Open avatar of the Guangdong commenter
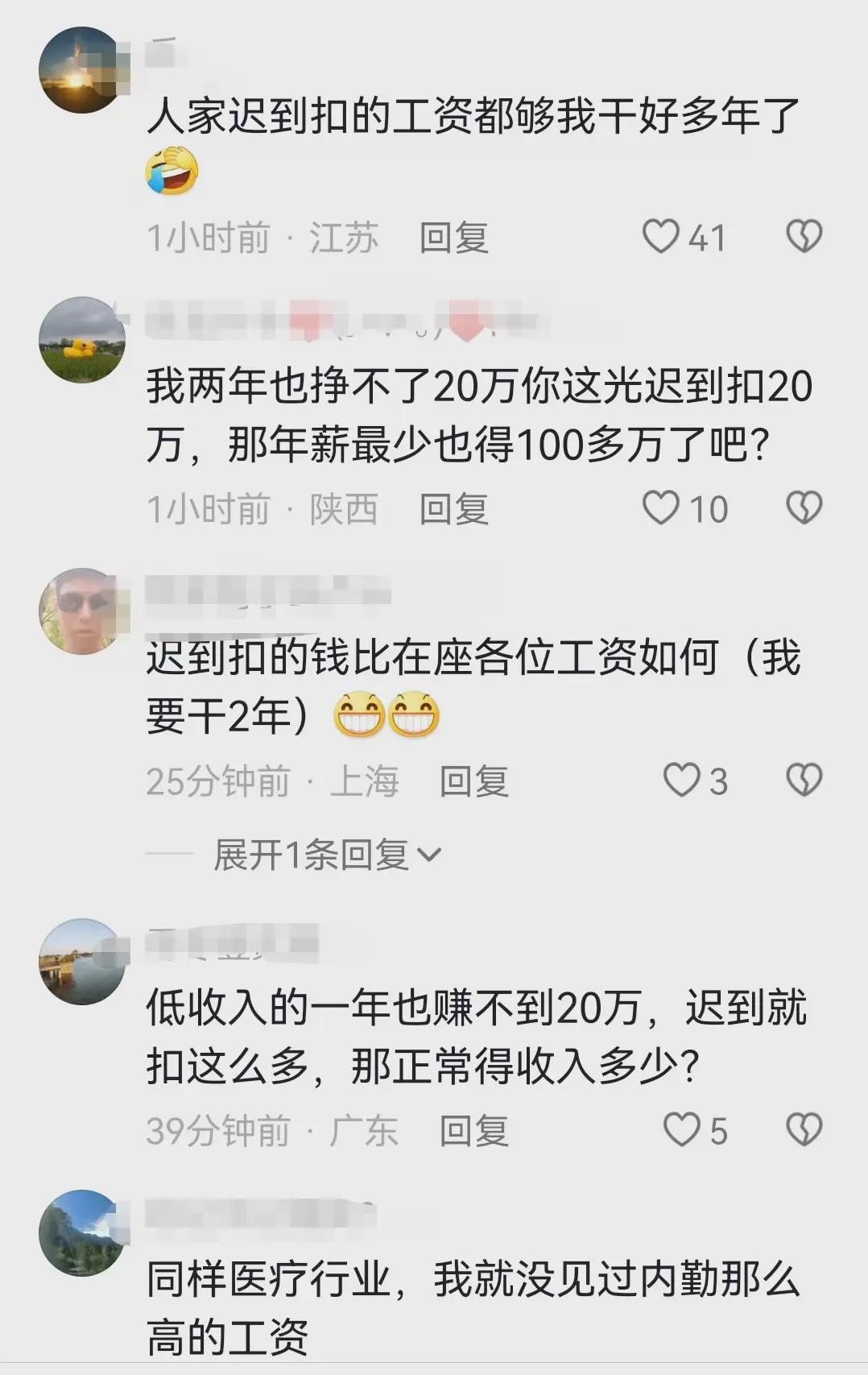Screen dimensions: 868x1375 click(81, 962)
